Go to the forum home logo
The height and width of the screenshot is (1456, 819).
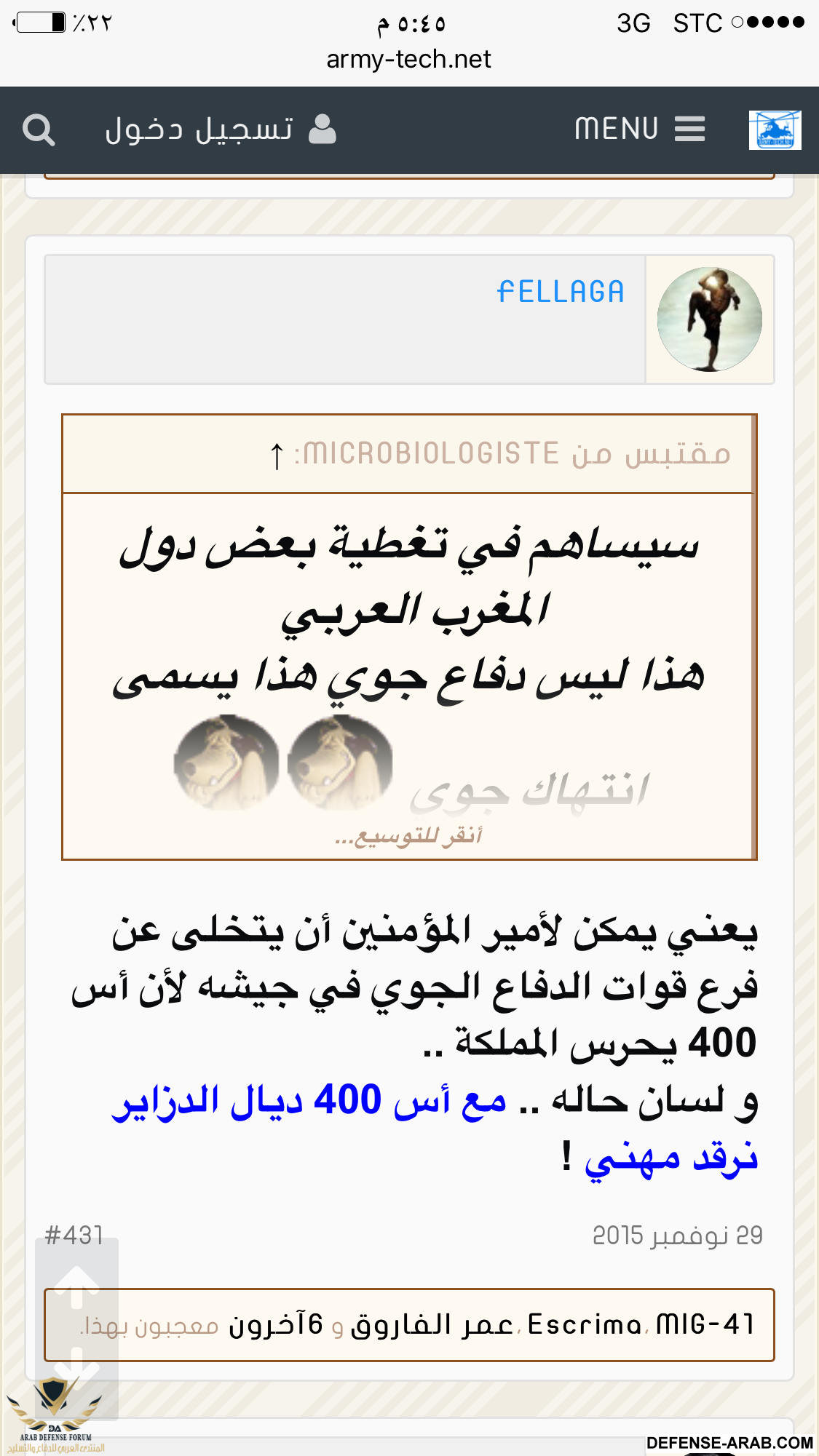click(x=775, y=130)
